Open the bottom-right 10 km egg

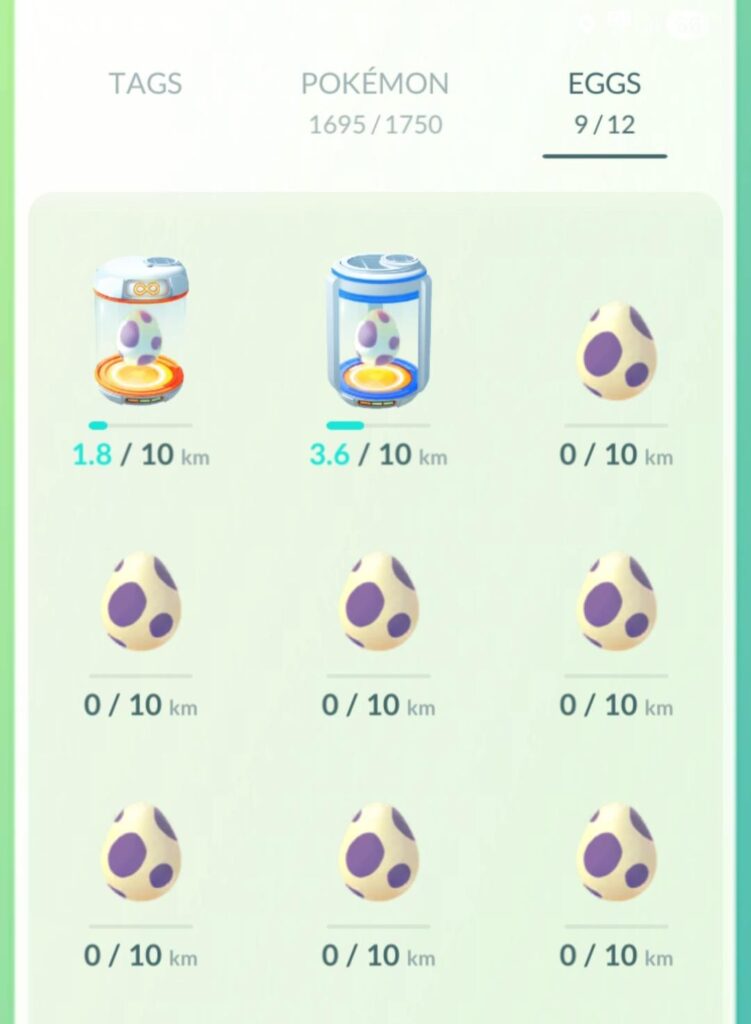(617, 850)
